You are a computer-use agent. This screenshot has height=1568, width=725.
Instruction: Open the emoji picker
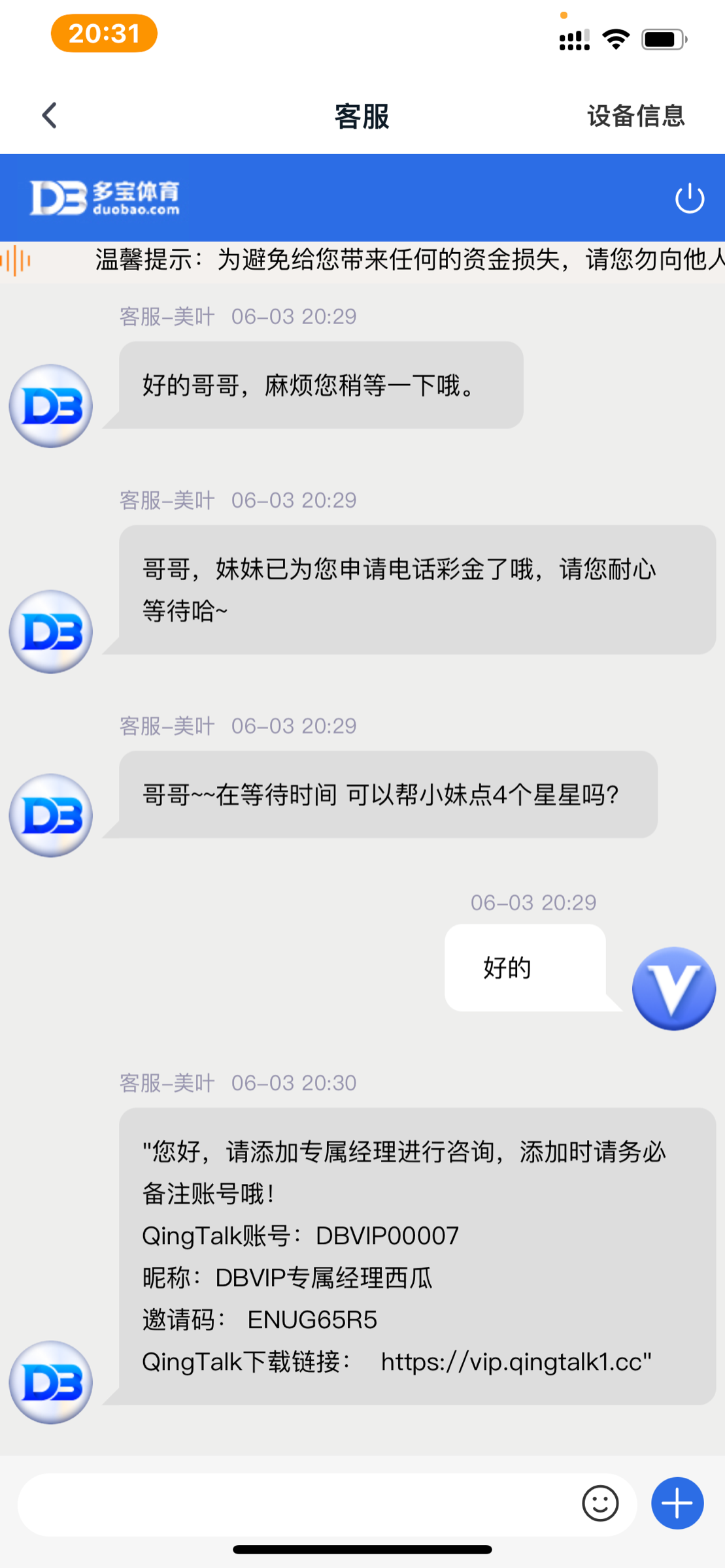[600, 1503]
